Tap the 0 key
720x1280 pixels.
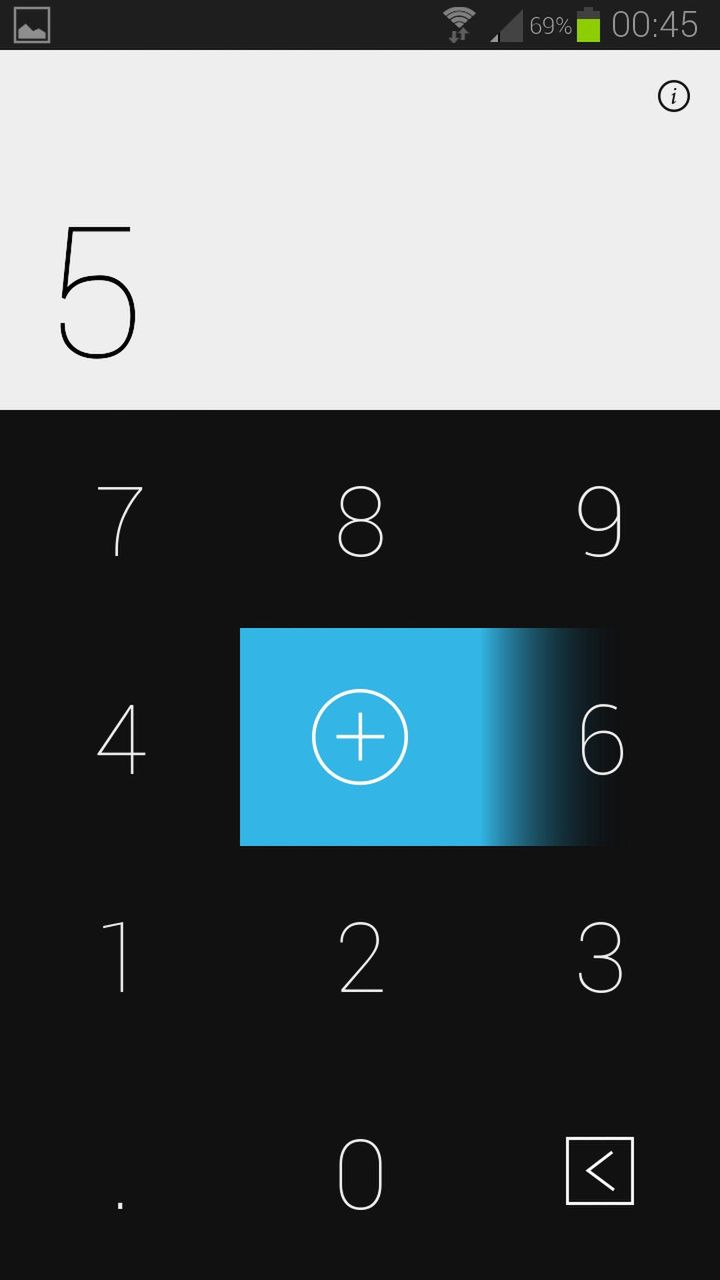[x=360, y=1174]
